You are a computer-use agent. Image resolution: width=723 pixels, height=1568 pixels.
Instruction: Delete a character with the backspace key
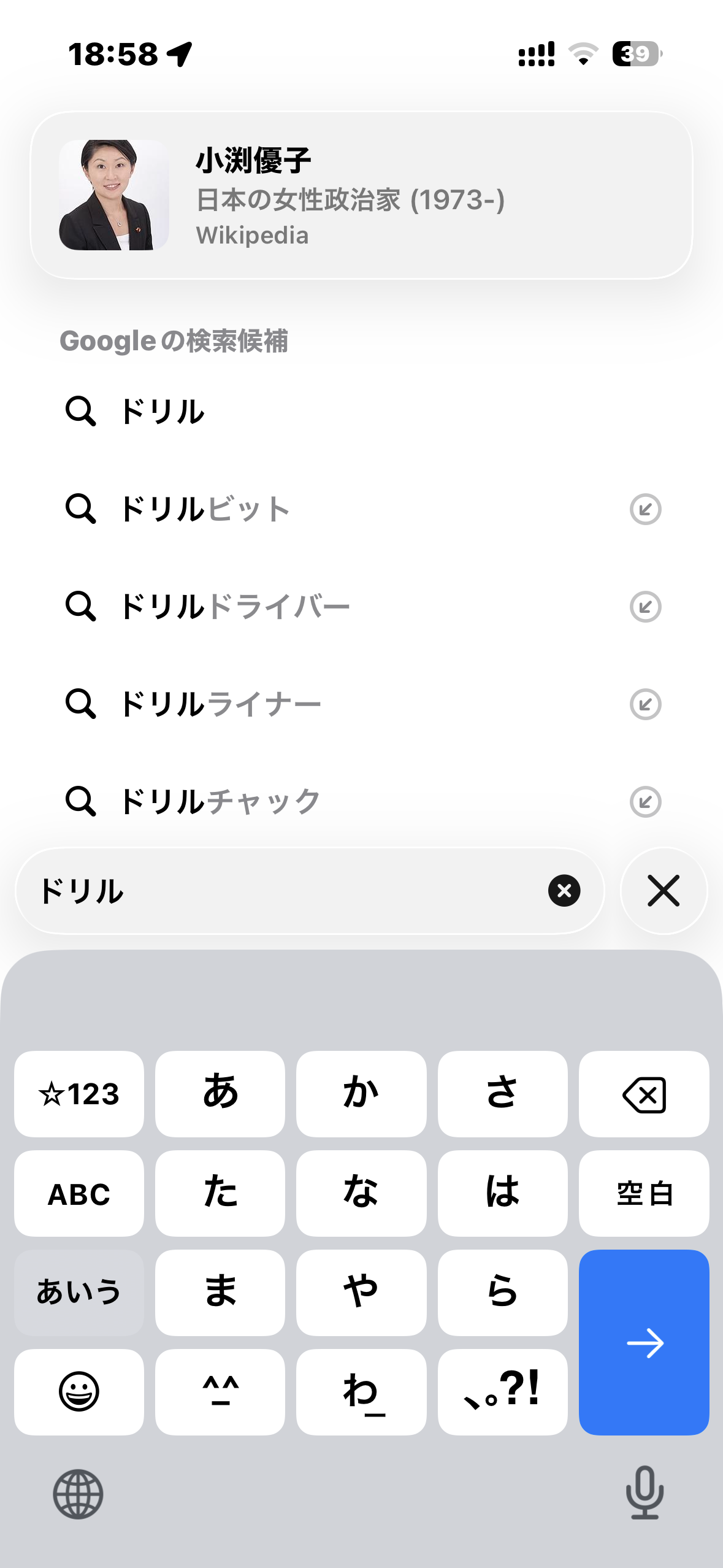tap(644, 1094)
